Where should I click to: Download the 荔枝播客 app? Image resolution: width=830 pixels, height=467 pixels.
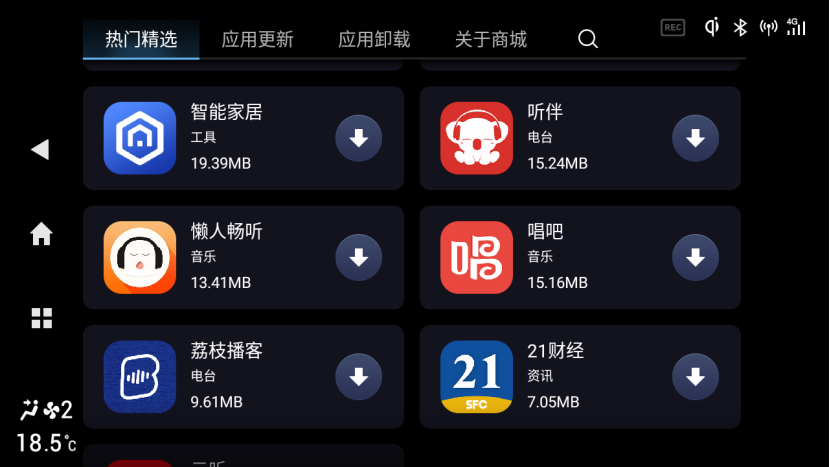pos(358,377)
